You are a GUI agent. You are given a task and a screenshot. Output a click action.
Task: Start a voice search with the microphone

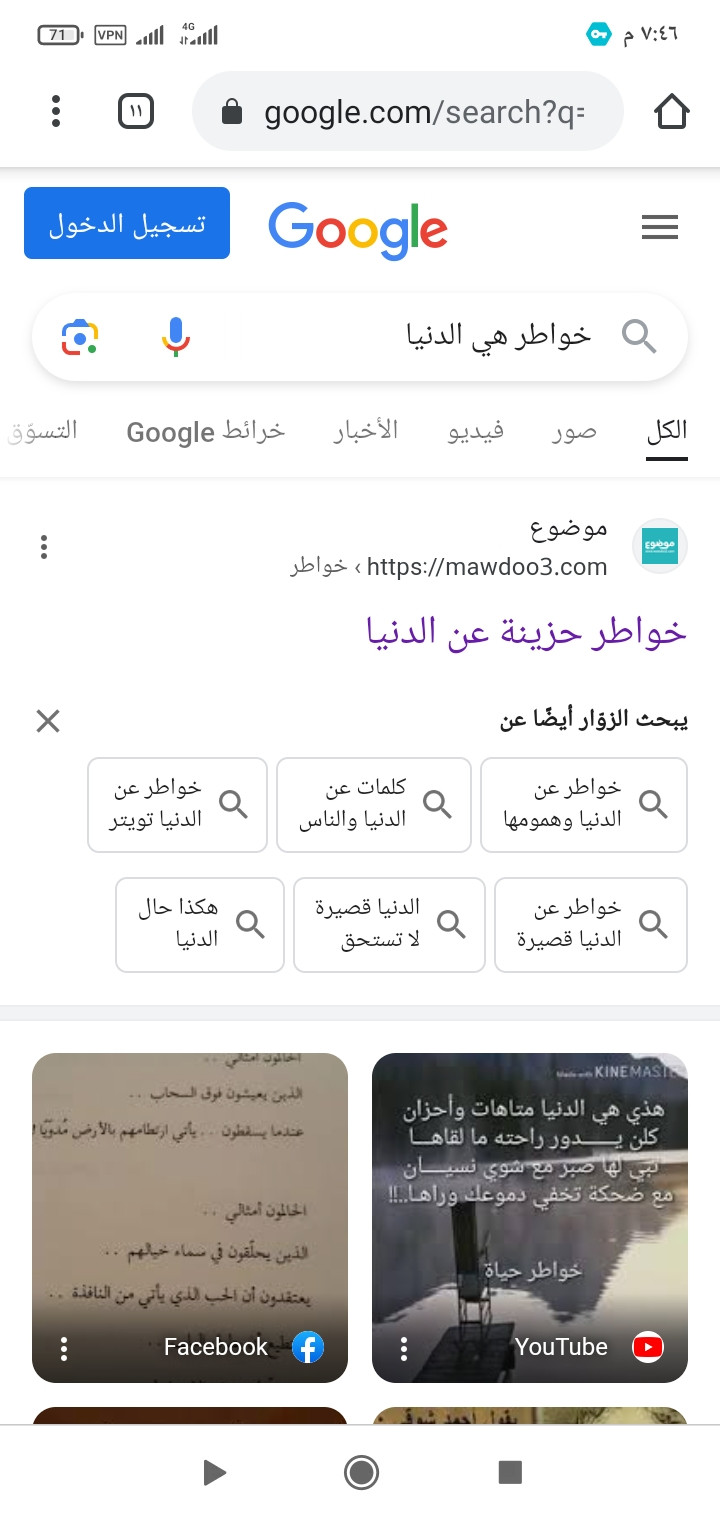[x=176, y=337]
